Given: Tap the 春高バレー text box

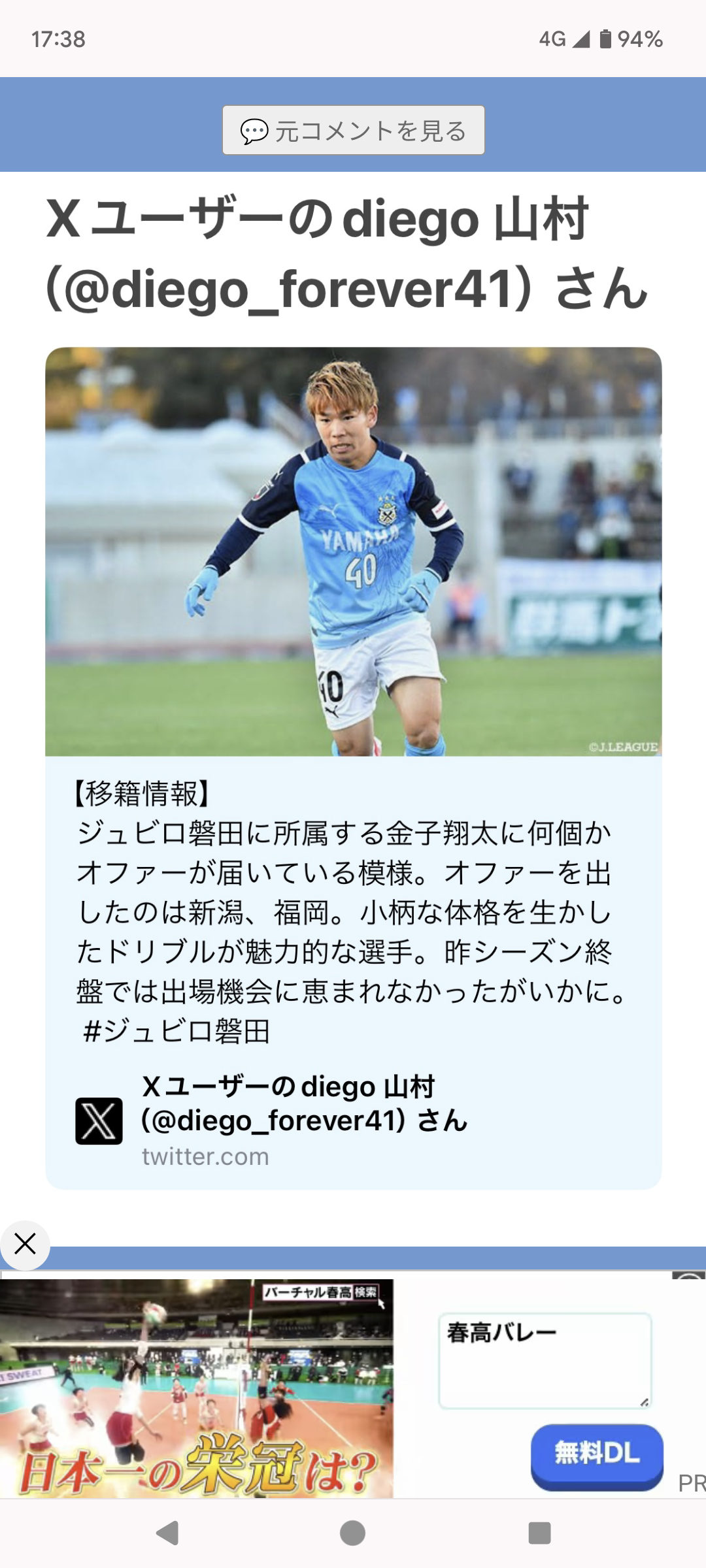Looking at the screenshot, I should pos(545,1360).
